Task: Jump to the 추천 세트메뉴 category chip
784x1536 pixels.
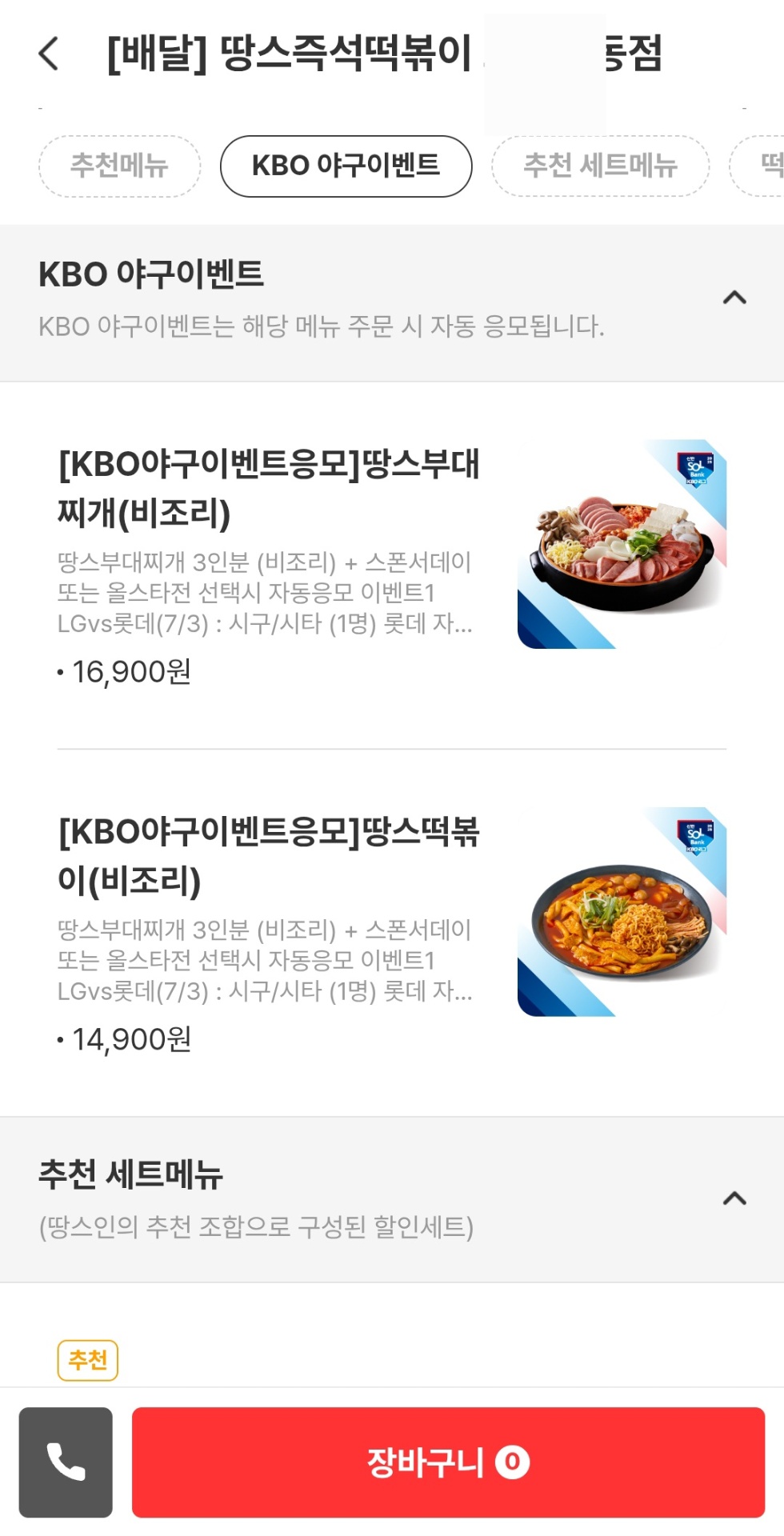Action: (x=600, y=166)
